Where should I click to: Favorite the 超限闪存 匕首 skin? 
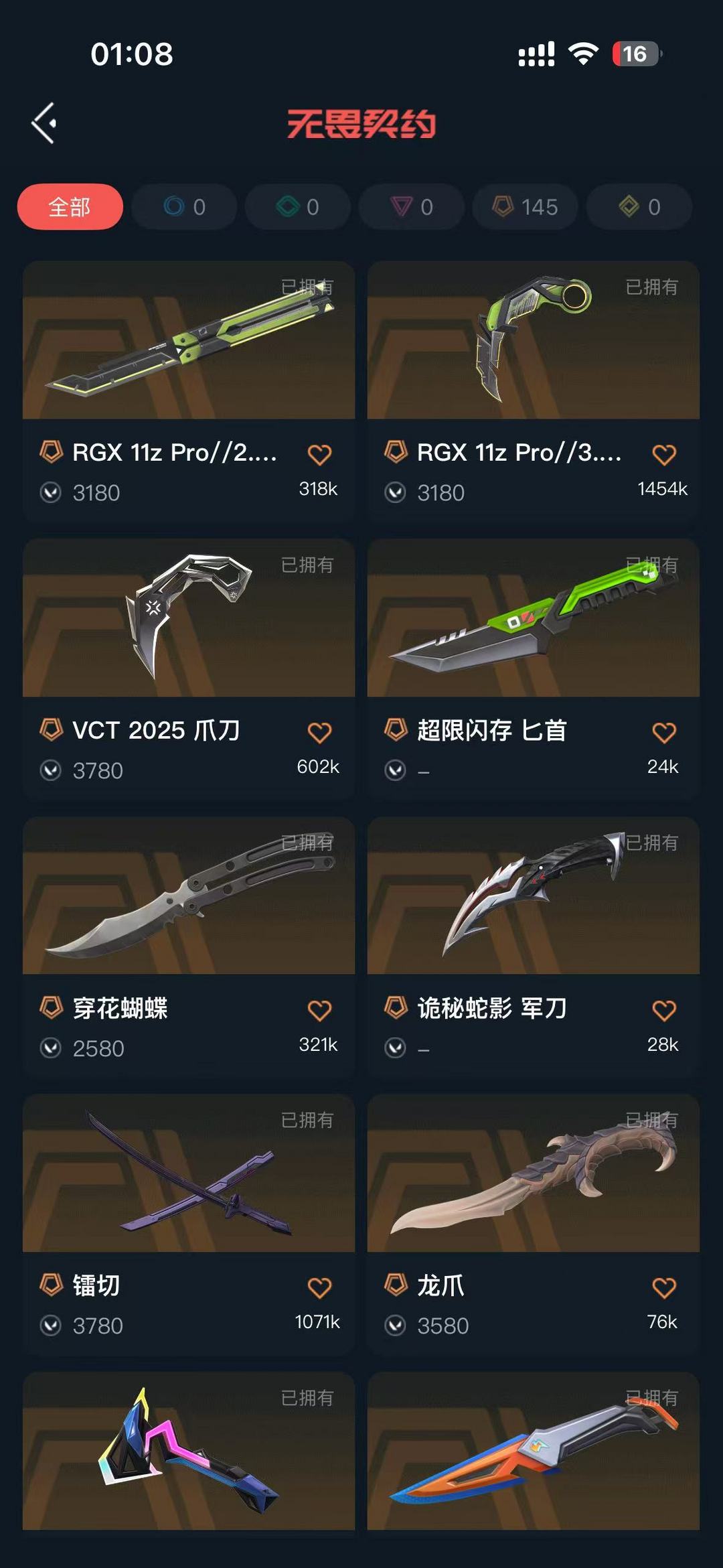(664, 733)
